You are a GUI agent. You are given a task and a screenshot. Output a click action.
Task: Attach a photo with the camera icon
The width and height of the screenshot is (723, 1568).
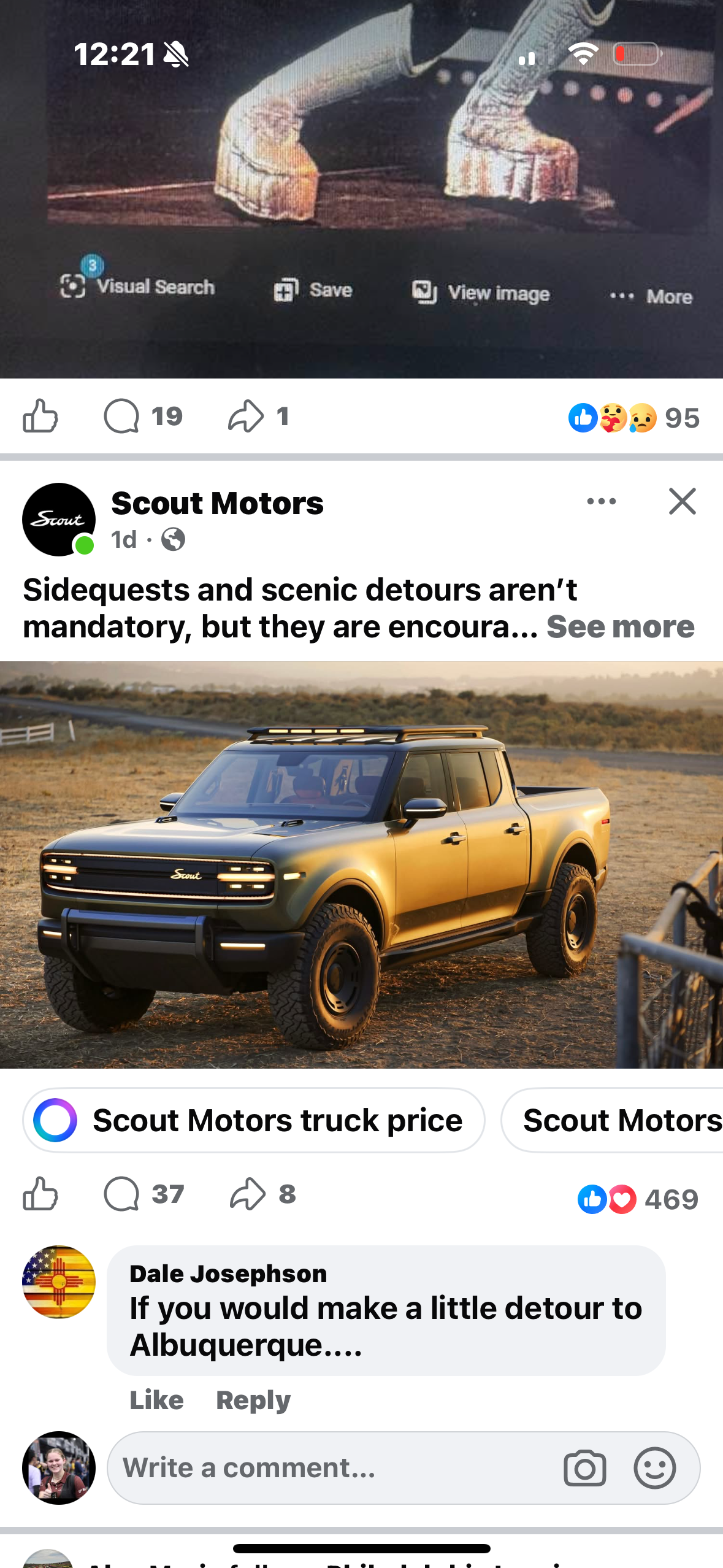pyautogui.click(x=584, y=1468)
